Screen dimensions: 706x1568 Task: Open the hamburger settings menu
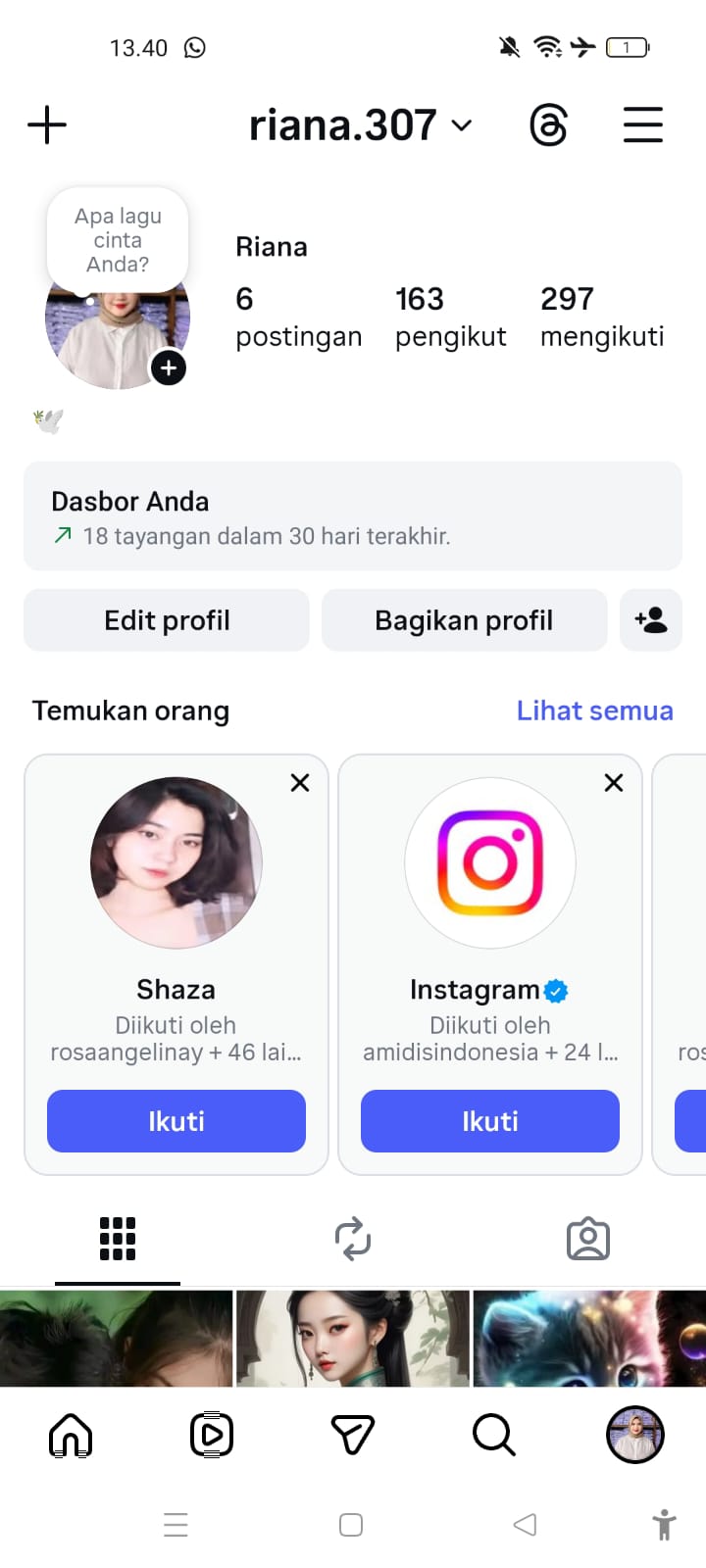pos(643,125)
